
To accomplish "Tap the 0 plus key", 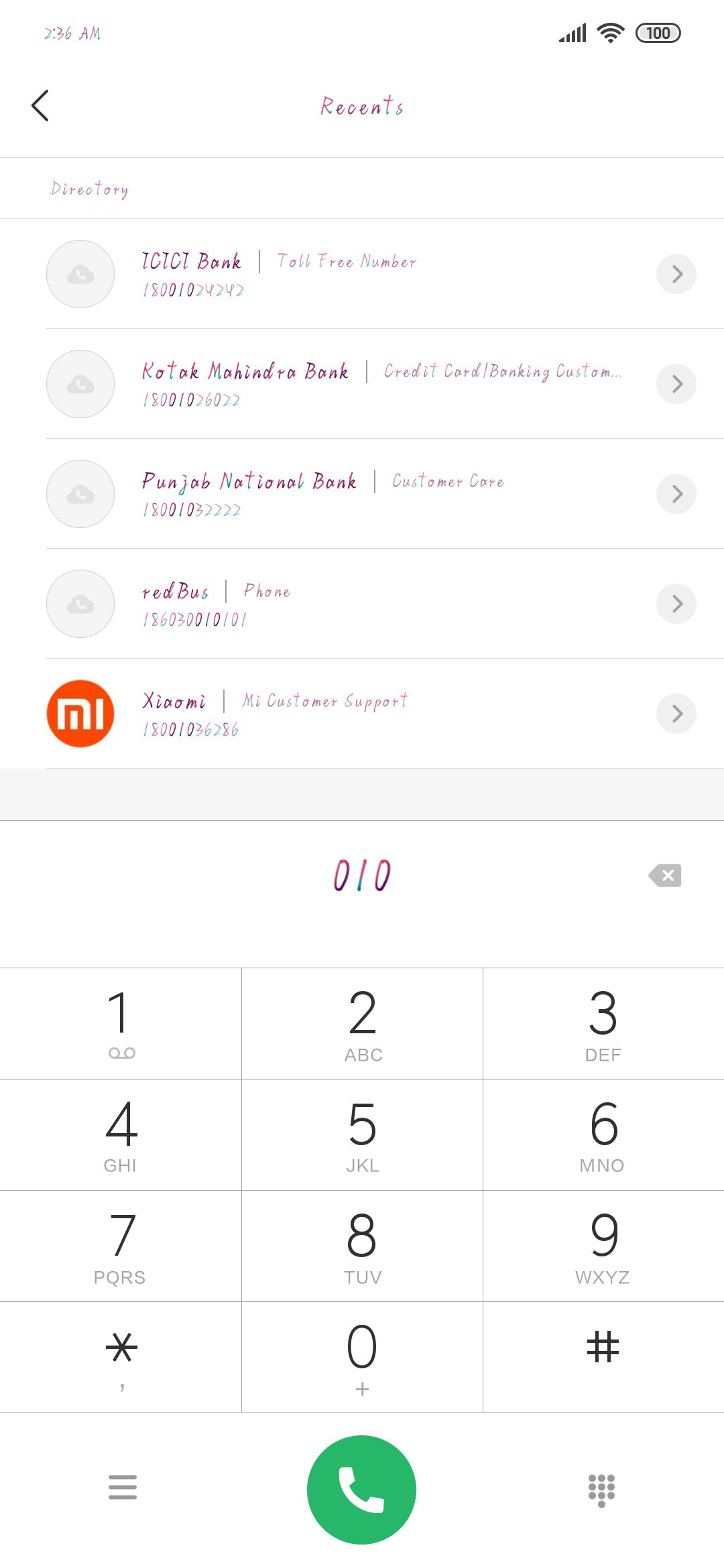I will (x=362, y=1357).
